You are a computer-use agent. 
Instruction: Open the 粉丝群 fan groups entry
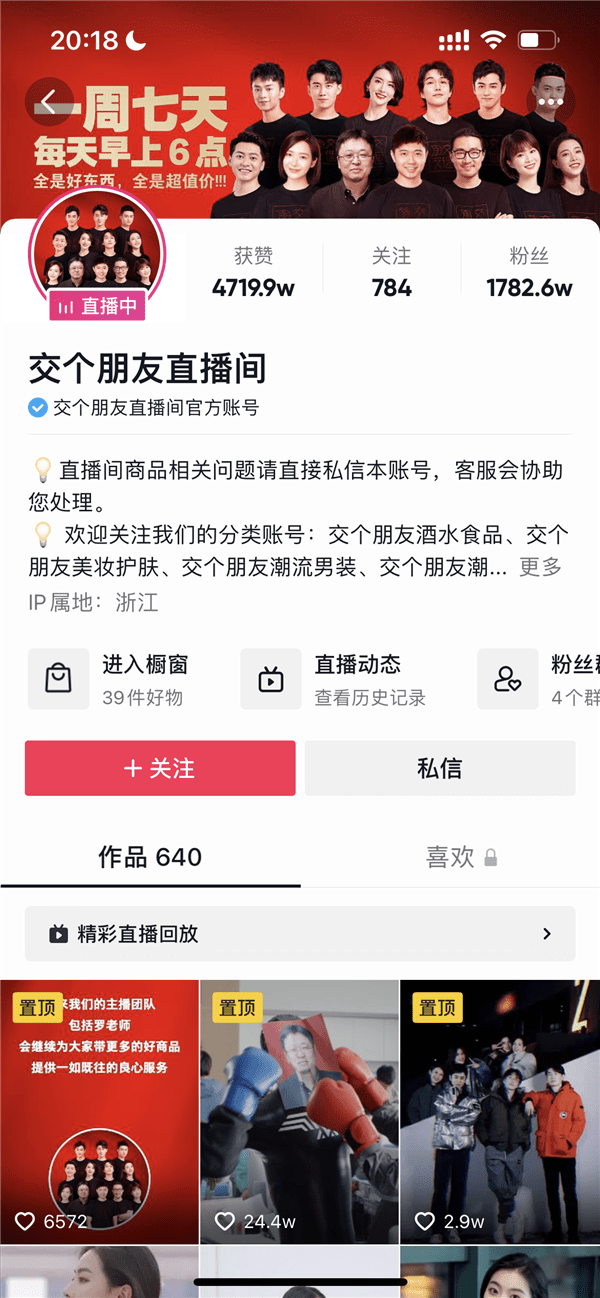click(x=538, y=679)
